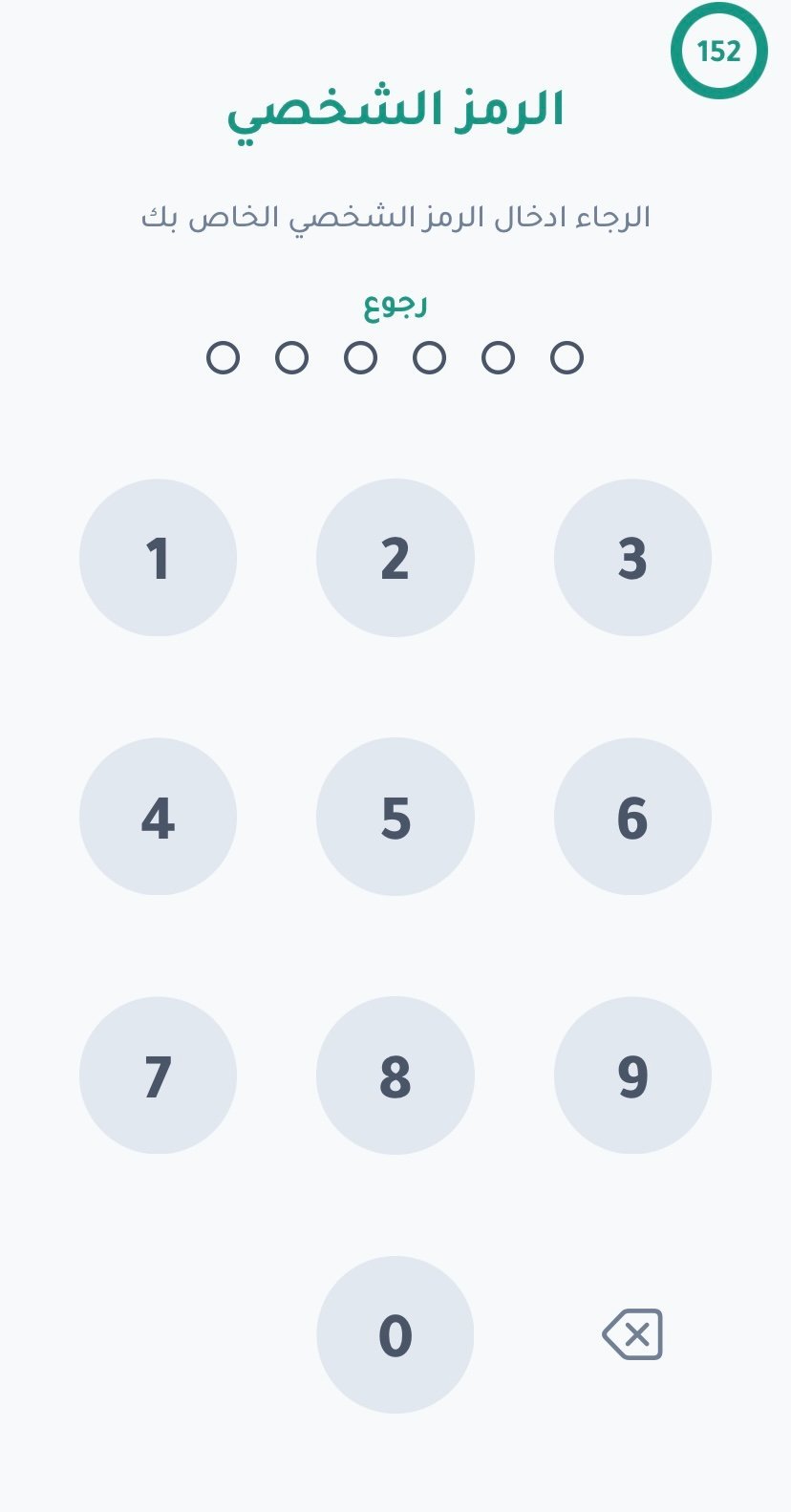This screenshot has width=791, height=1512.
Task: Enter digit 1 on the keypad
Action: [158, 558]
